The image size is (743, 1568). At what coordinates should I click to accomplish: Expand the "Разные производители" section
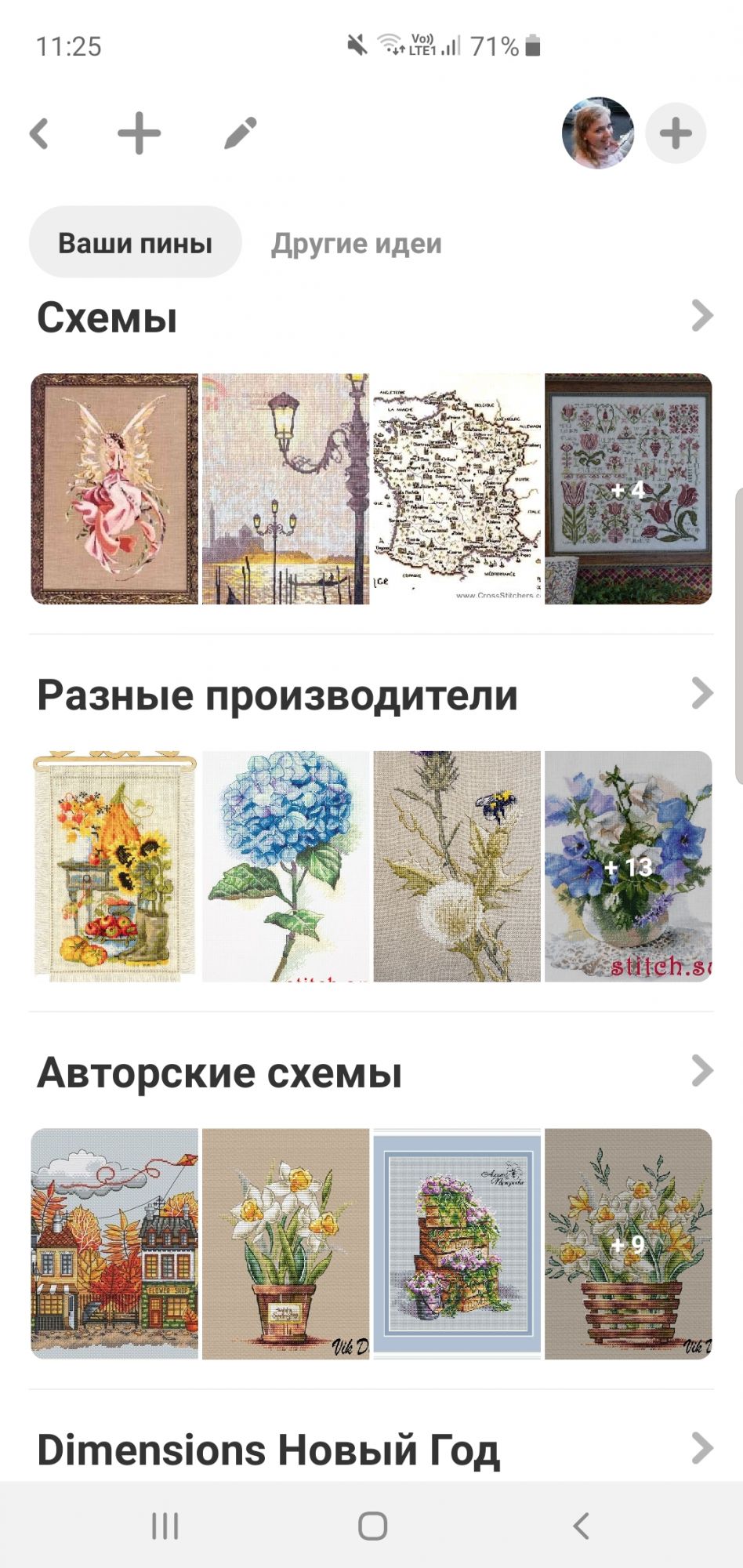coord(702,694)
